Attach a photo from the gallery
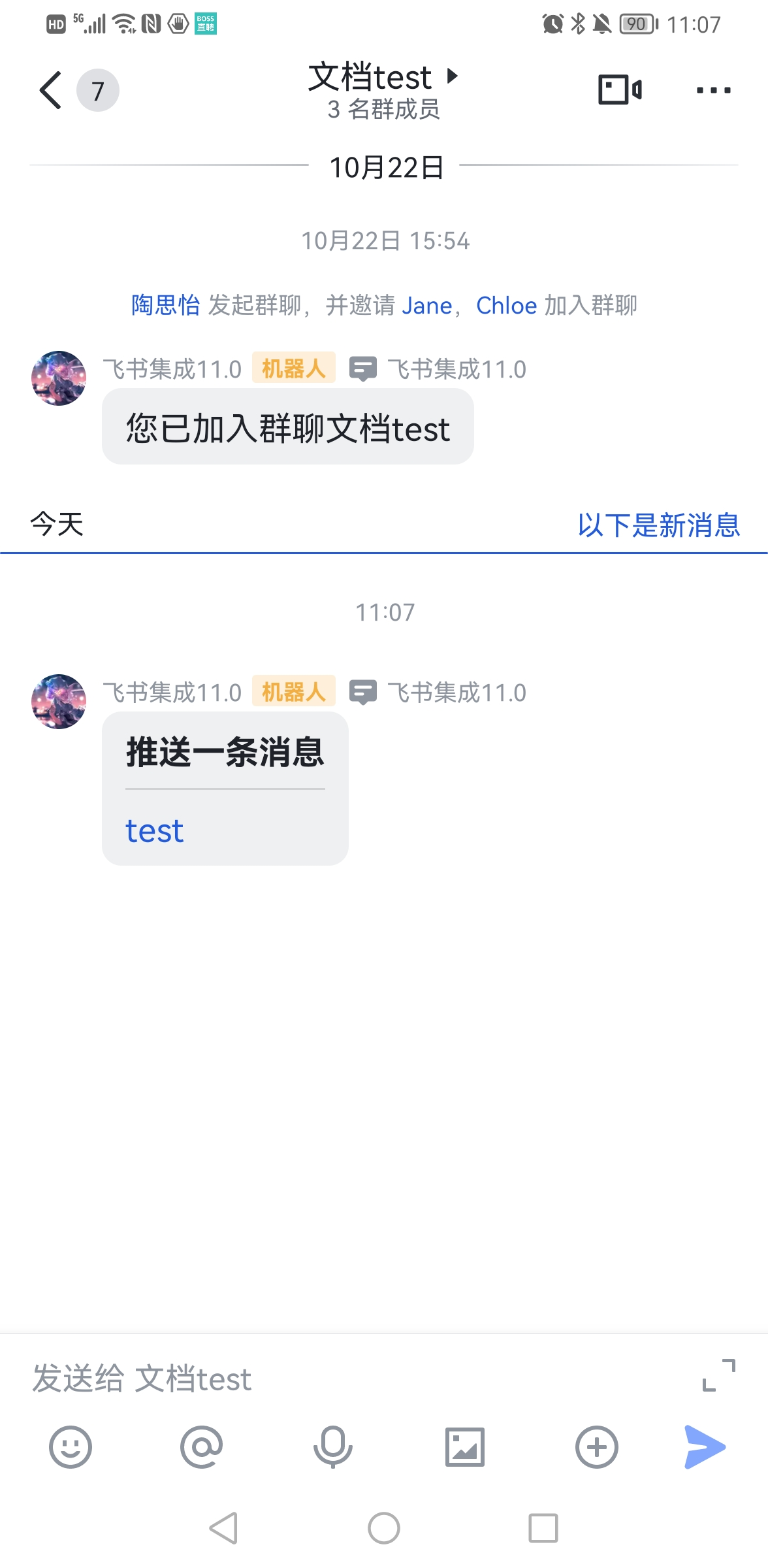The width and height of the screenshot is (768, 1568). point(465,1447)
